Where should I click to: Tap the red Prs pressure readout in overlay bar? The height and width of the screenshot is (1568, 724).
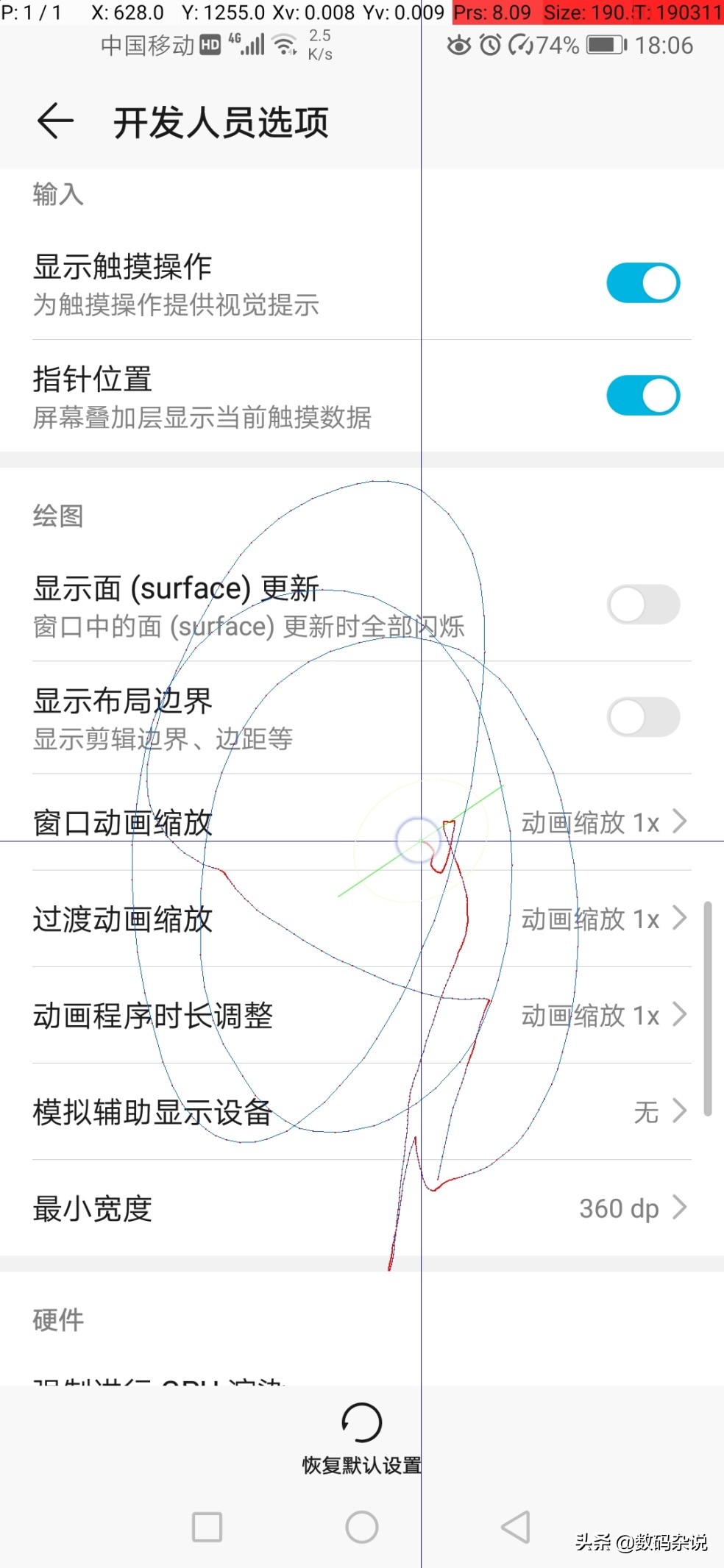pyautogui.click(x=491, y=13)
